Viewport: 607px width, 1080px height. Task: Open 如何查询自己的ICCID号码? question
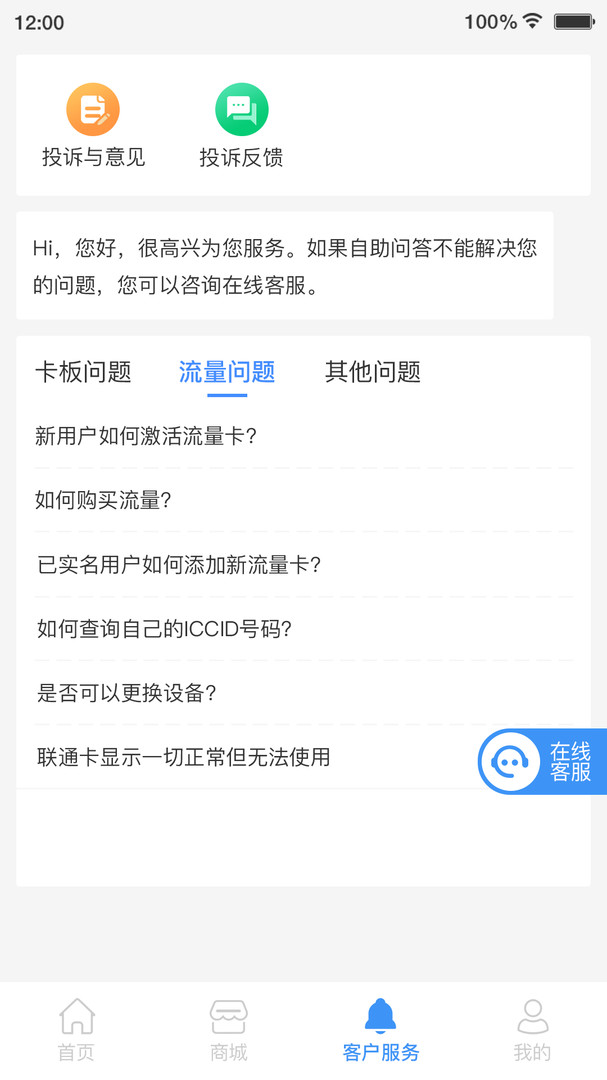(x=164, y=629)
